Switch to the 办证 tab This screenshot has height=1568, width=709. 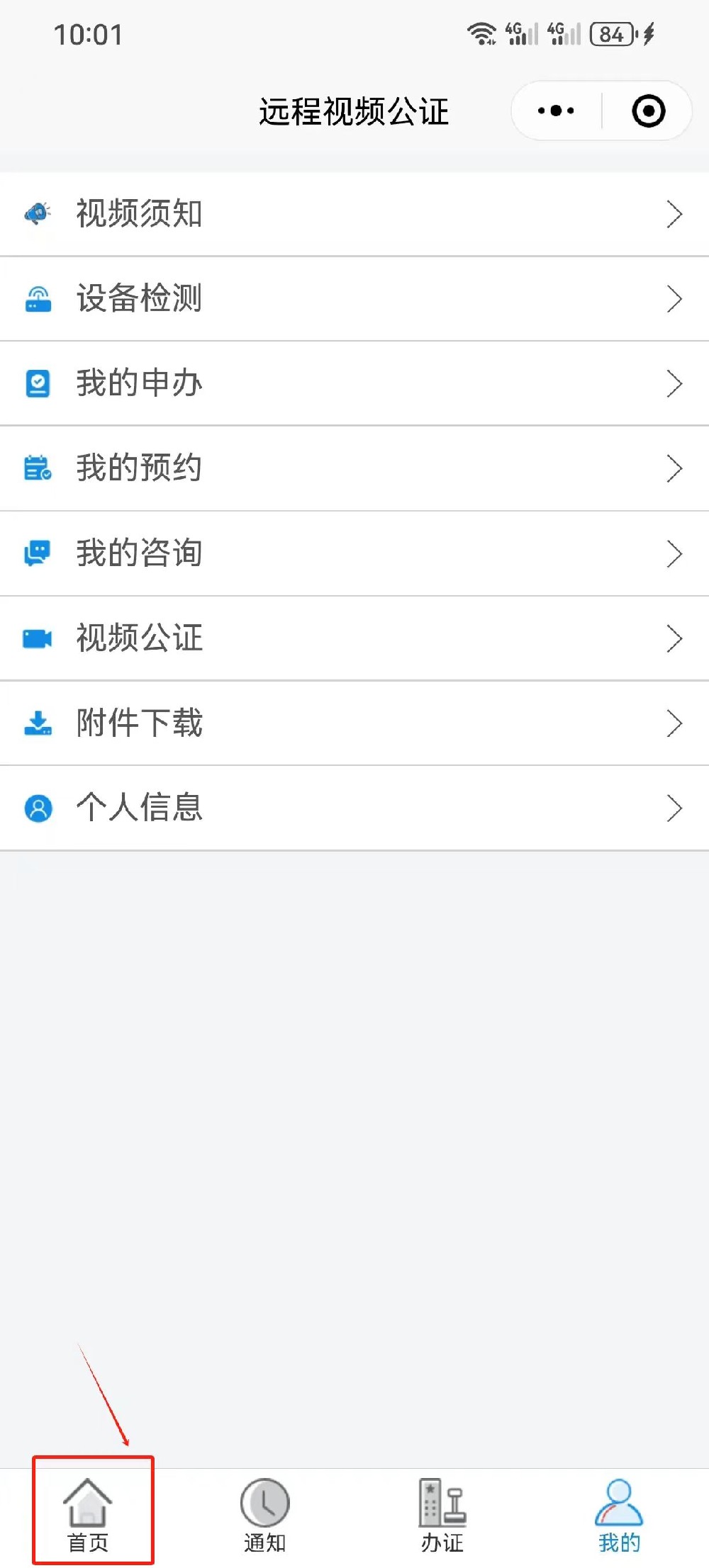(x=442, y=1516)
